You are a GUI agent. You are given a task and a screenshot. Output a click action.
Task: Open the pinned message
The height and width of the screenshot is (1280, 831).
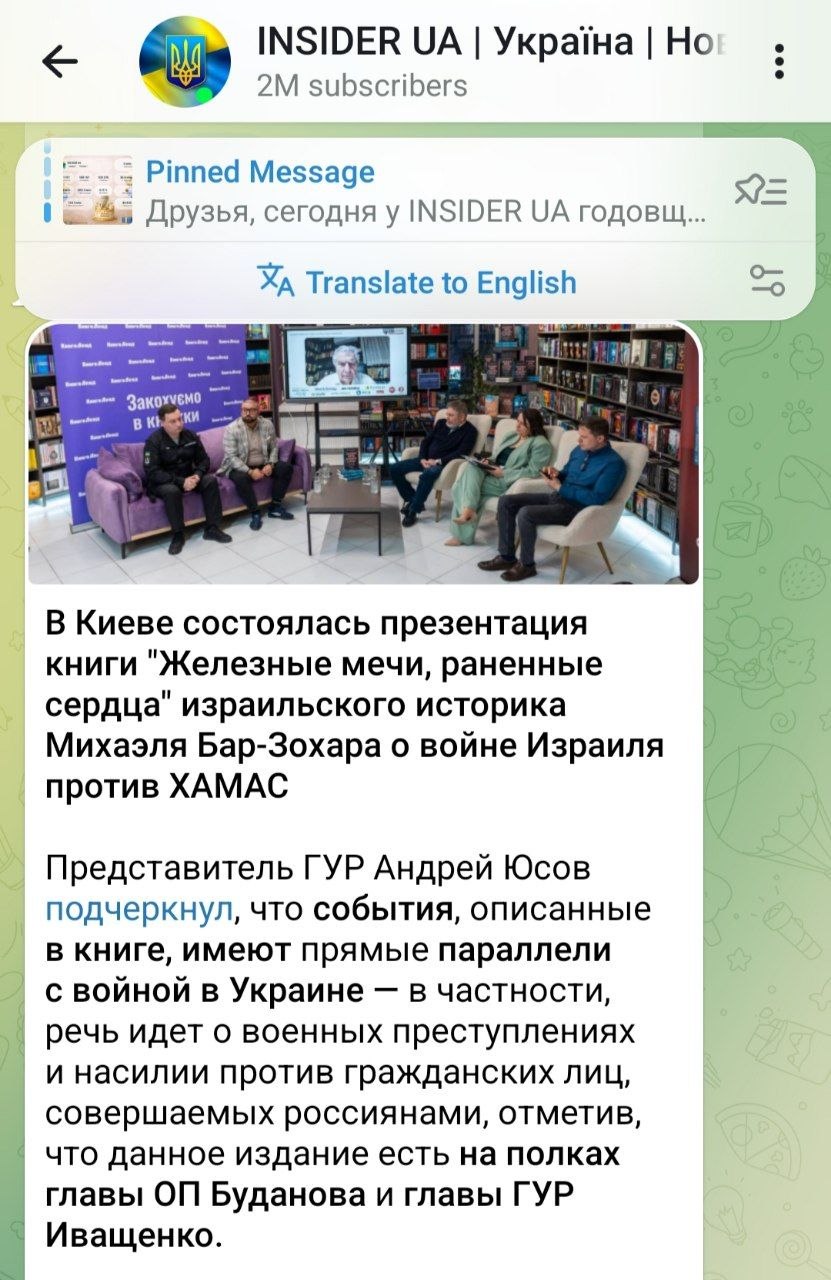[400, 191]
